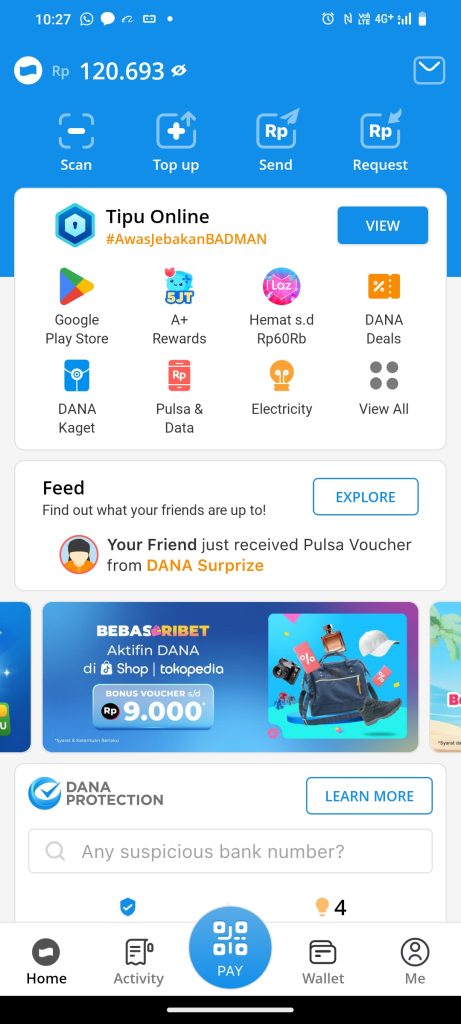The height and width of the screenshot is (1024, 461).
Task: Open DANA Deals
Action: click(x=383, y=307)
